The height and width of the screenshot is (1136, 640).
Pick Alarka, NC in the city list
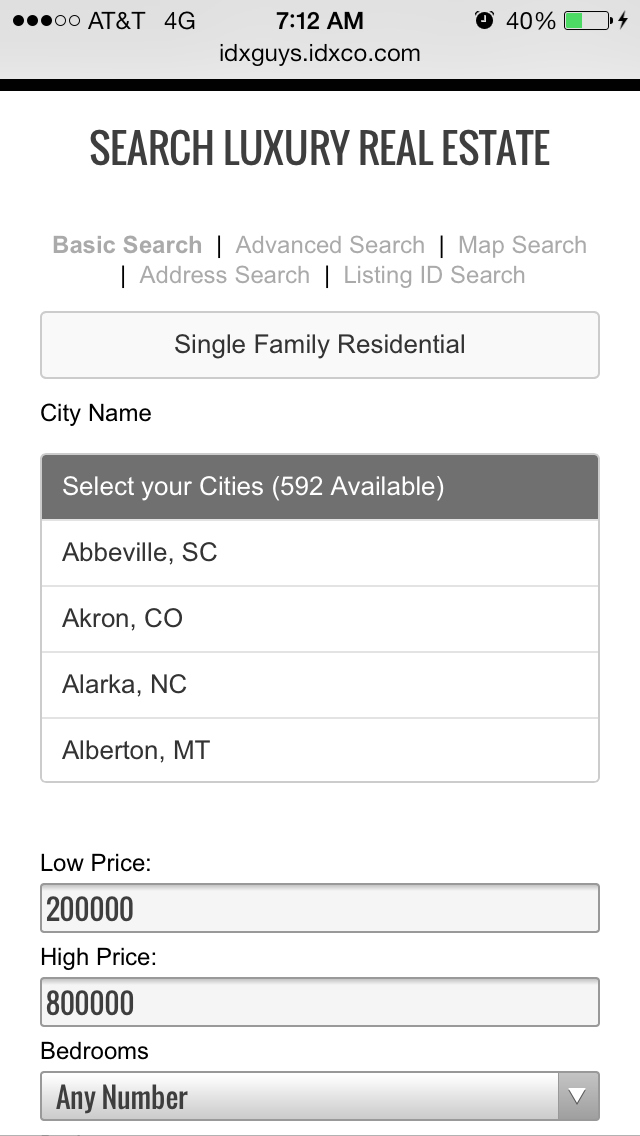pyautogui.click(x=320, y=685)
